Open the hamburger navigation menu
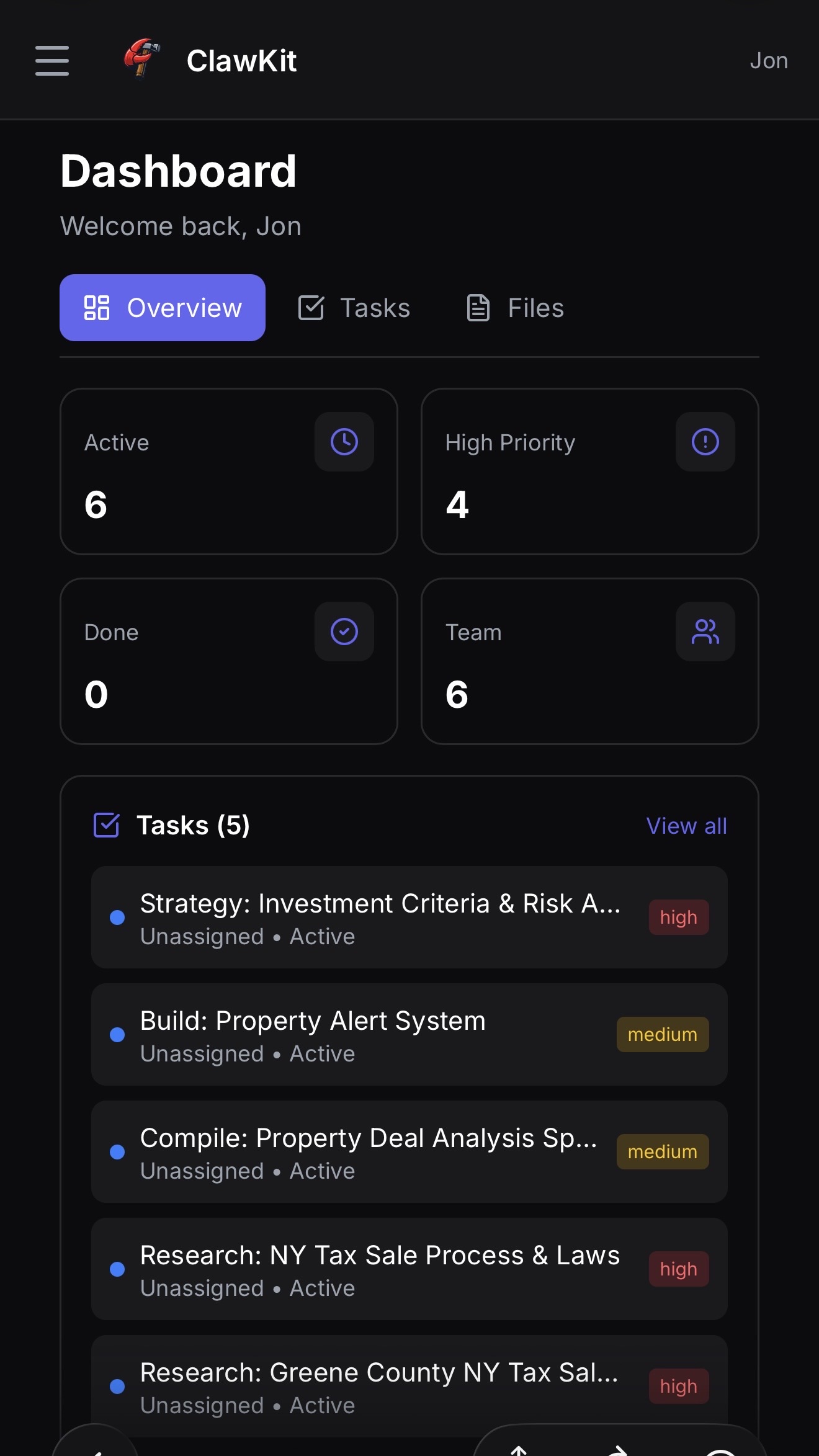This screenshot has width=819, height=1456. pos(52,61)
